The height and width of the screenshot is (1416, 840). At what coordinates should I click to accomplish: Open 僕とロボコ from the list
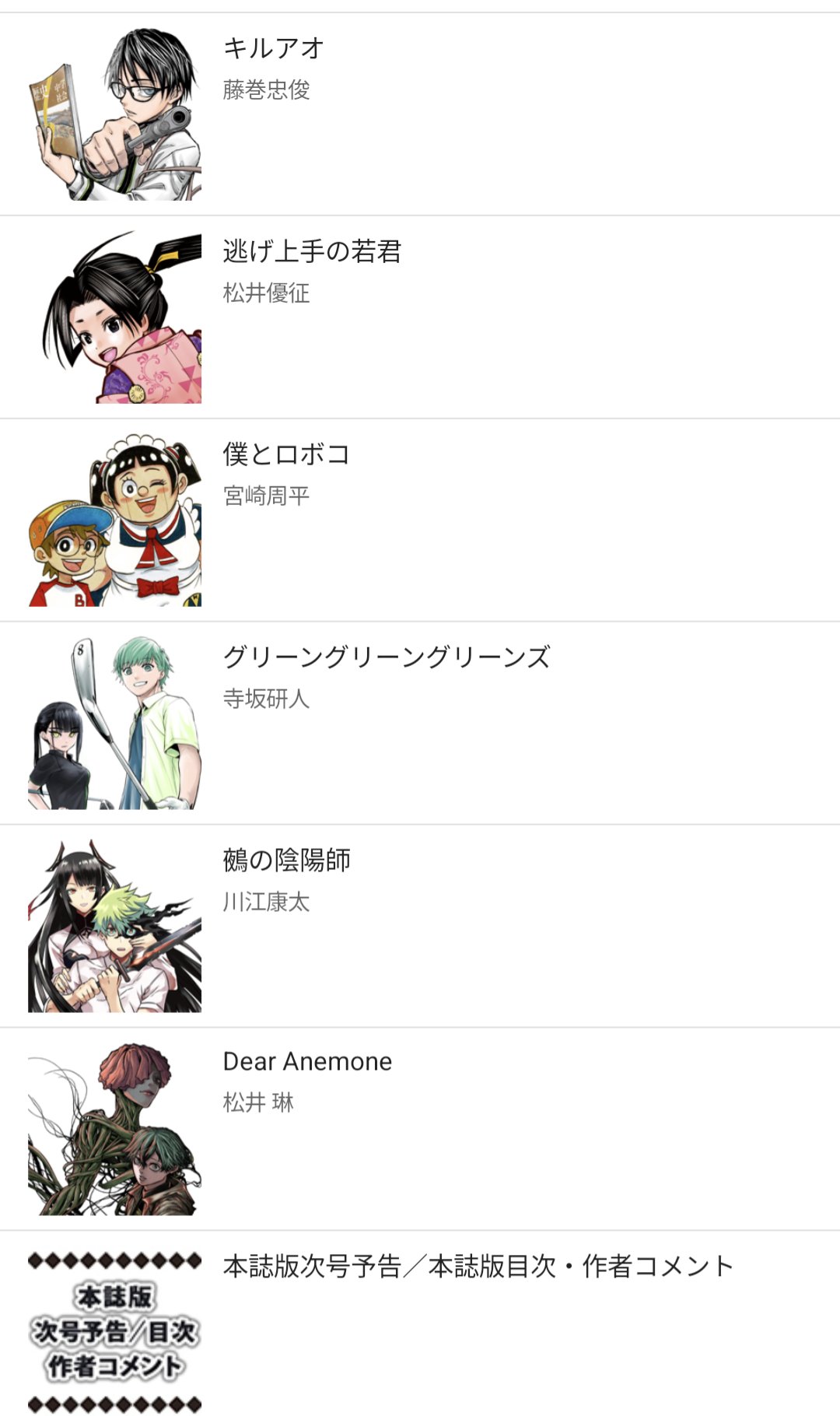point(286,454)
